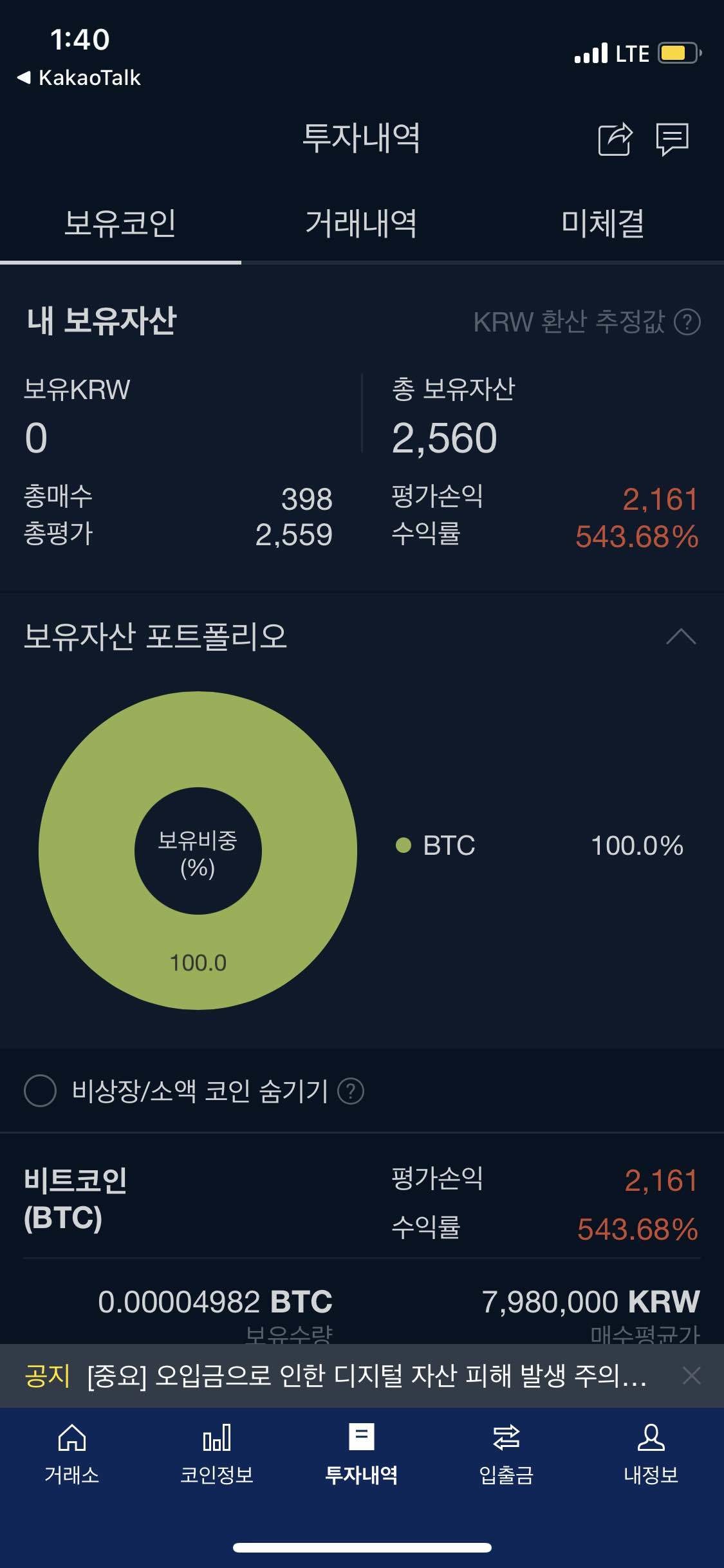Switch to the 거래내역 tab

click(362, 225)
